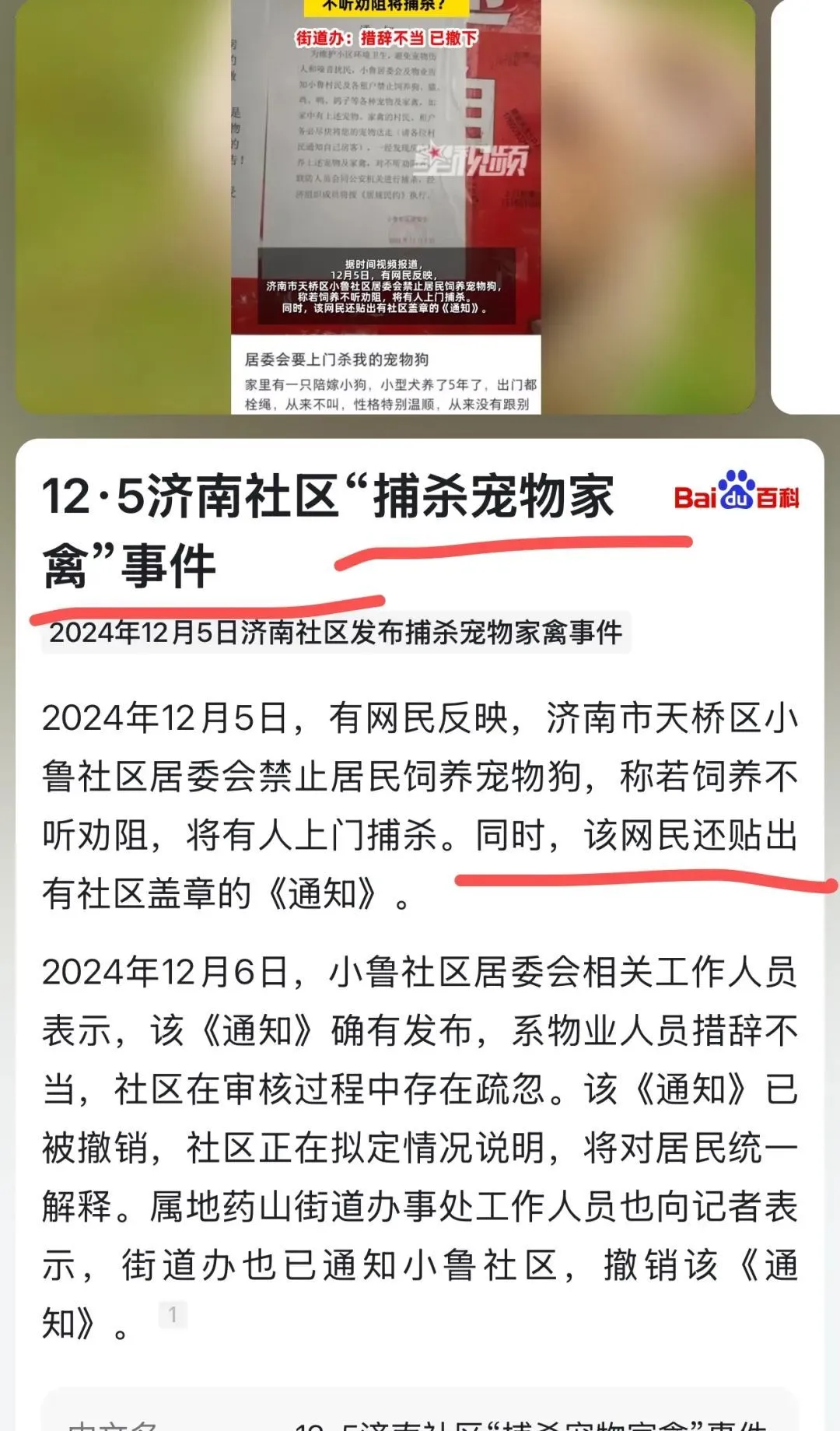The image size is (840, 1431).
Task: Open reference footnote 1
Action: [x=173, y=1314]
